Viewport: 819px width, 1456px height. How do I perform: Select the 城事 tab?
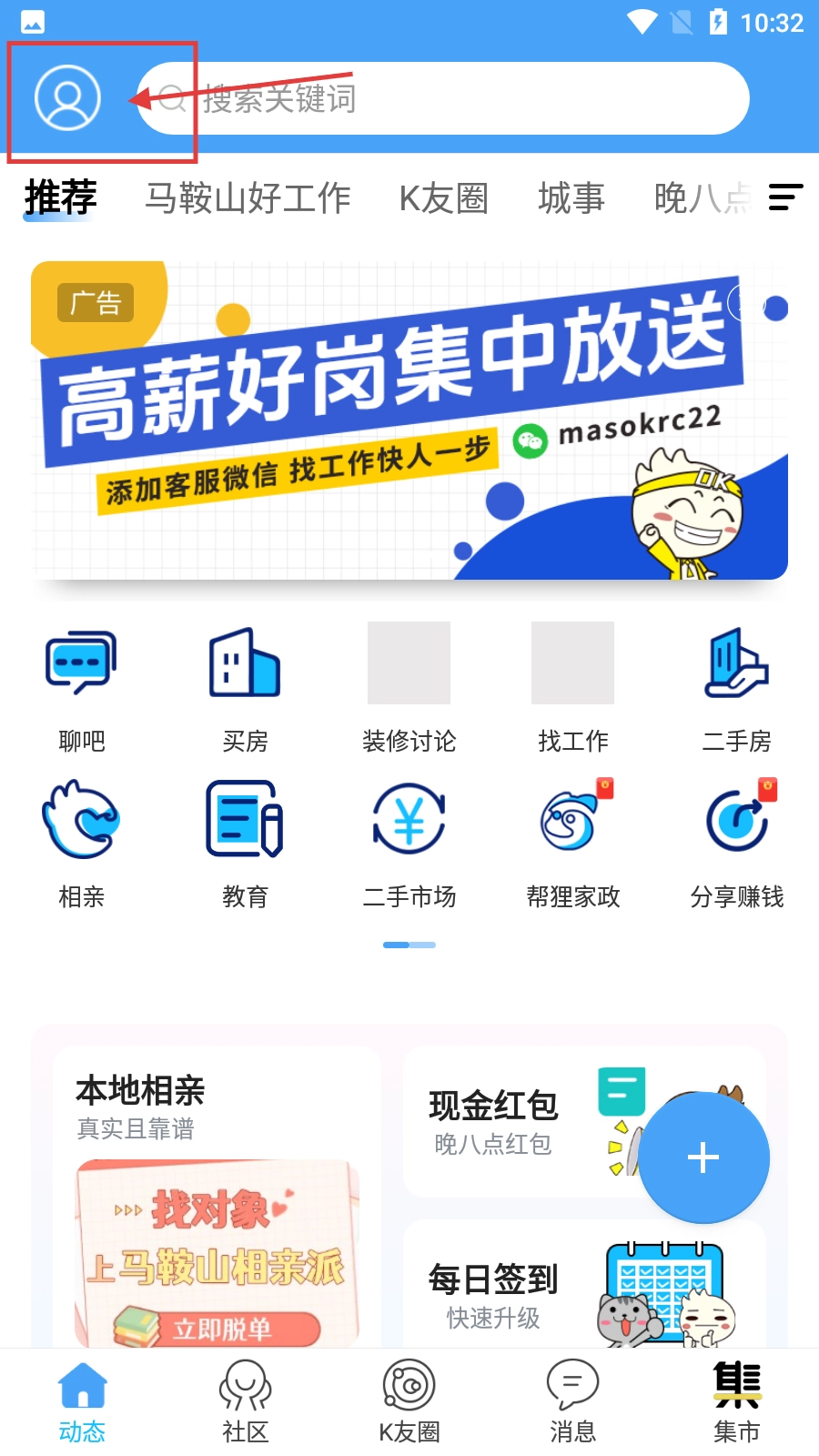click(x=571, y=197)
